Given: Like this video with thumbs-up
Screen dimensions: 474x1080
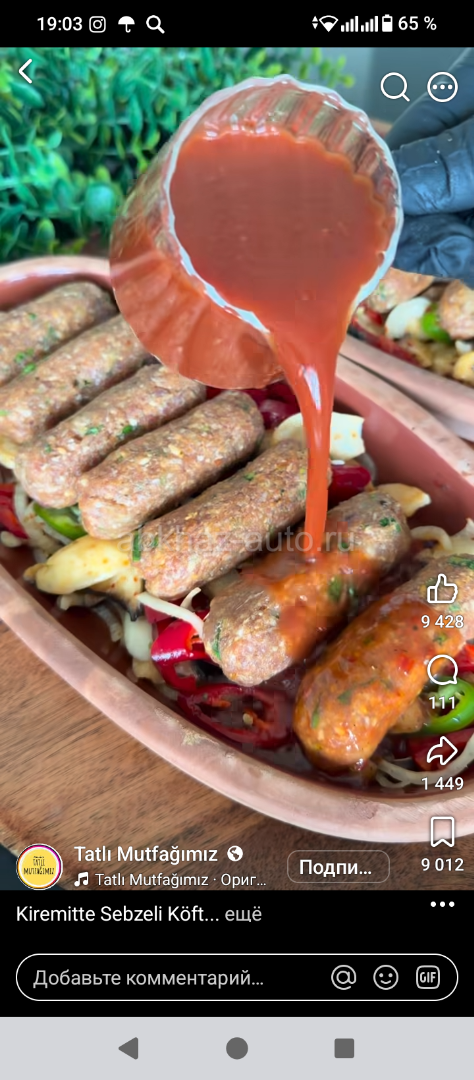Looking at the screenshot, I should (x=442, y=590).
